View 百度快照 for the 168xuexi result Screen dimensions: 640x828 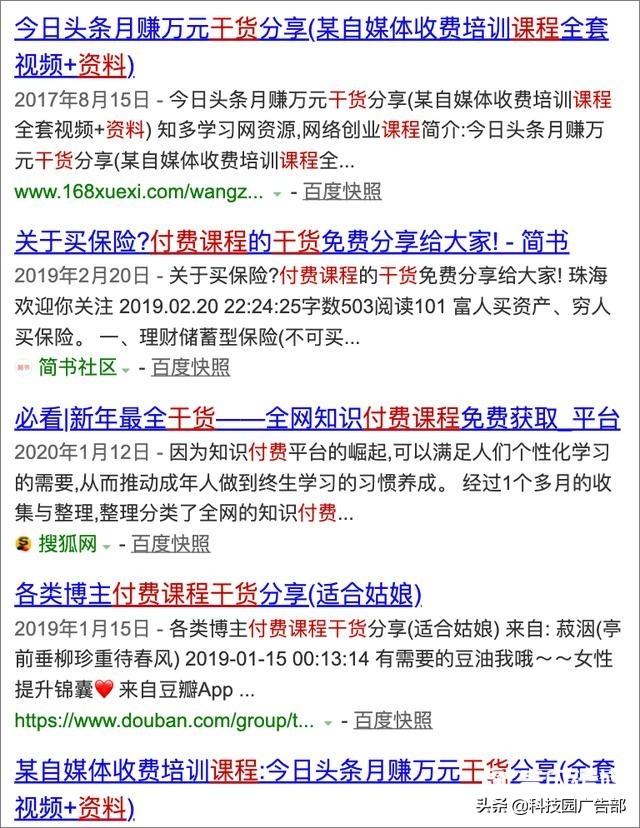coord(342,190)
